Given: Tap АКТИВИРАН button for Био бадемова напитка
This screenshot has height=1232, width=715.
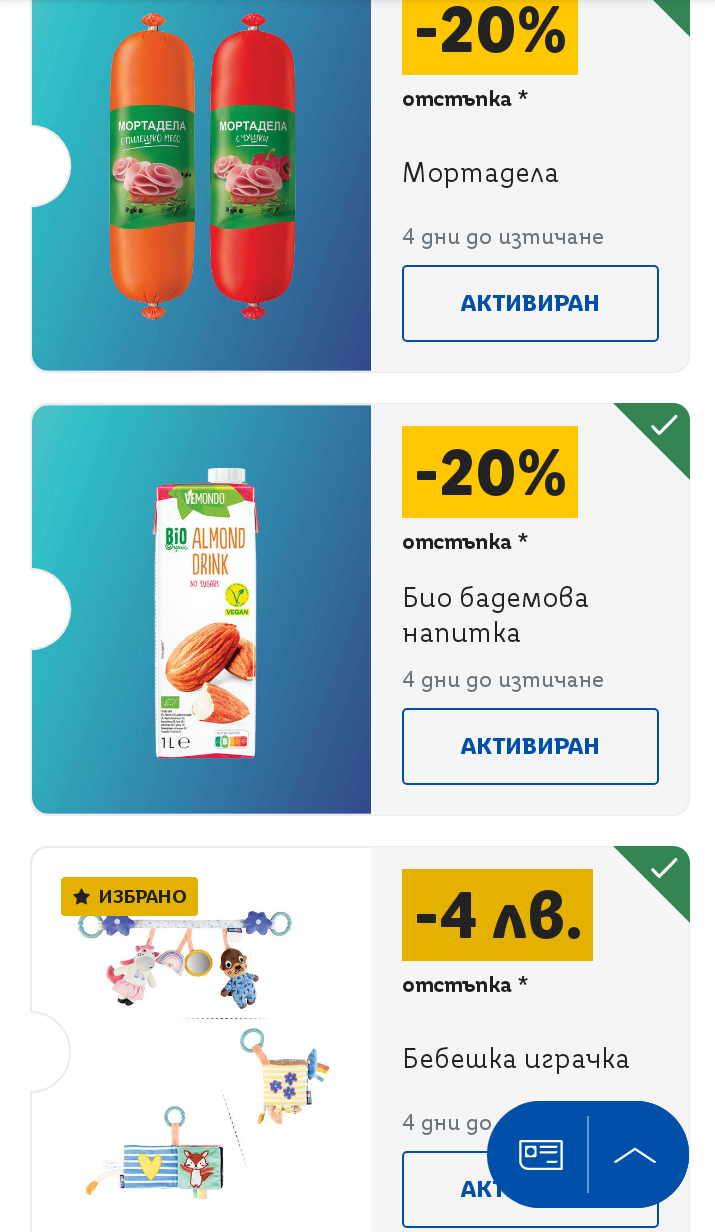Looking at the screenshot, I should tap(530, 746).
